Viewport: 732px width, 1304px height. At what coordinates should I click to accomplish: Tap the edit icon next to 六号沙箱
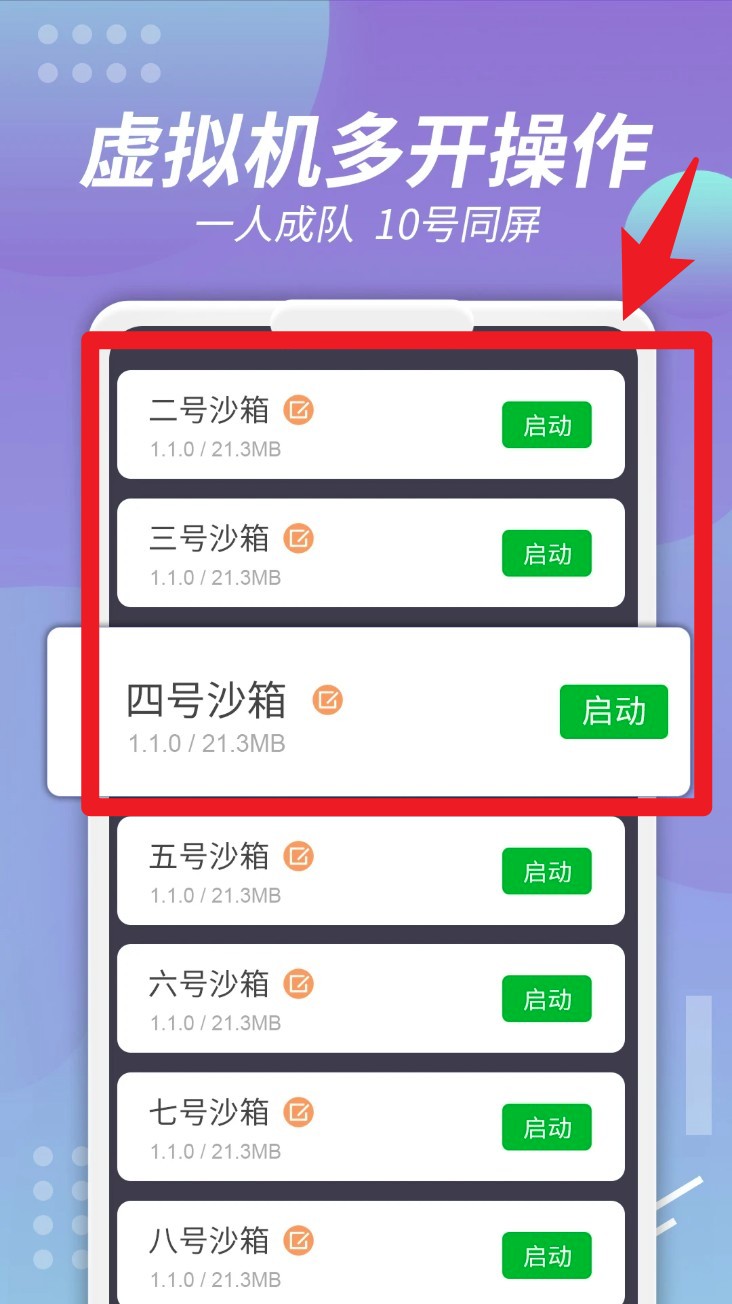coord(298,983)
